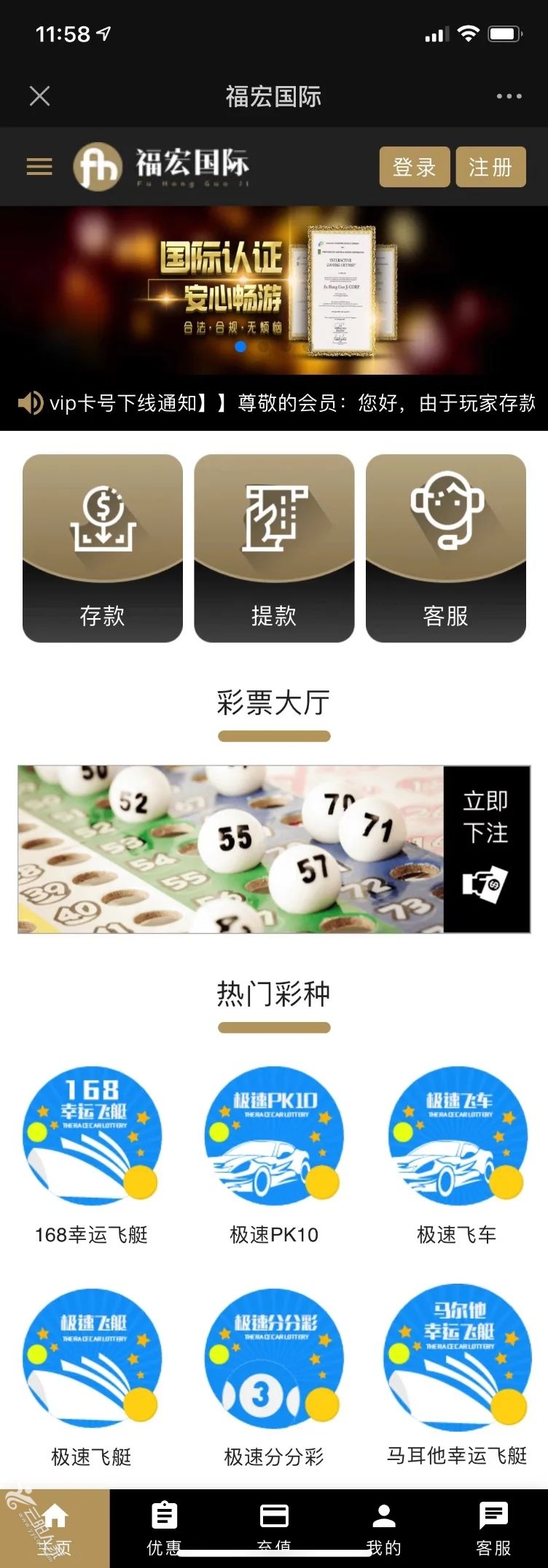Open the 国际认证 promotional banner
548x1568 pixels.
pyautogui.click(x=273, y=289)
